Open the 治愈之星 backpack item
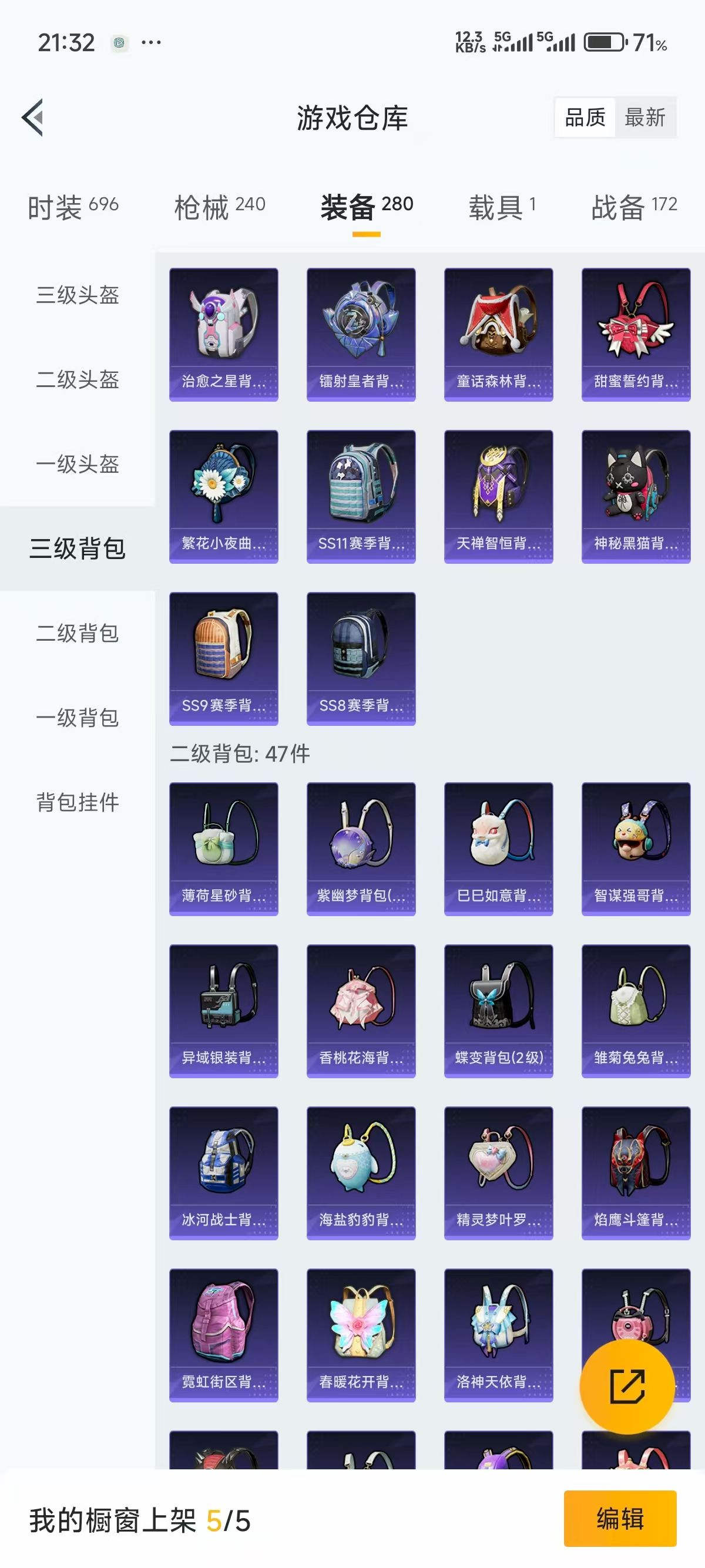The image size is (705, 1568). point(223,334)
